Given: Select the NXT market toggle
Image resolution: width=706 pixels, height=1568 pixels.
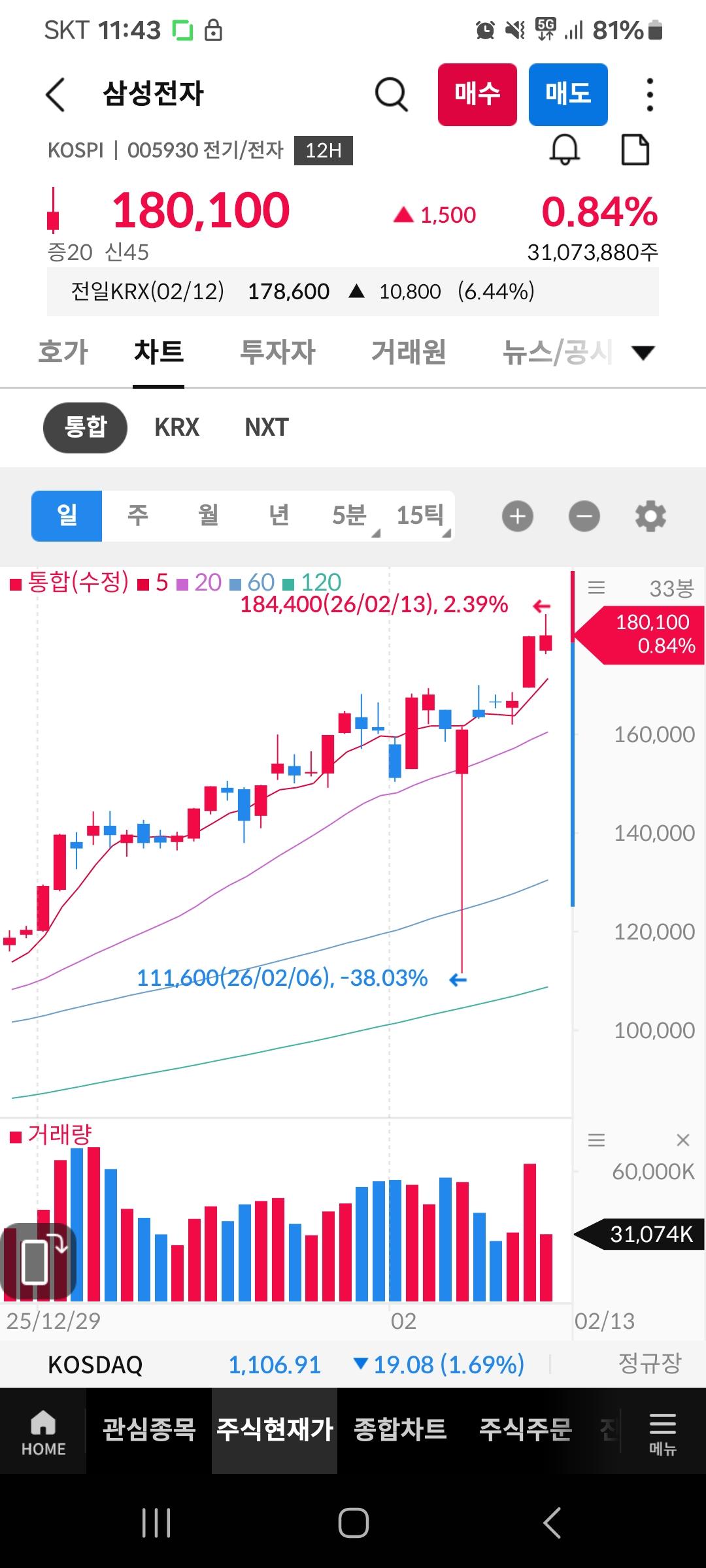Looking at the screenshot, I should click(265, 427).
